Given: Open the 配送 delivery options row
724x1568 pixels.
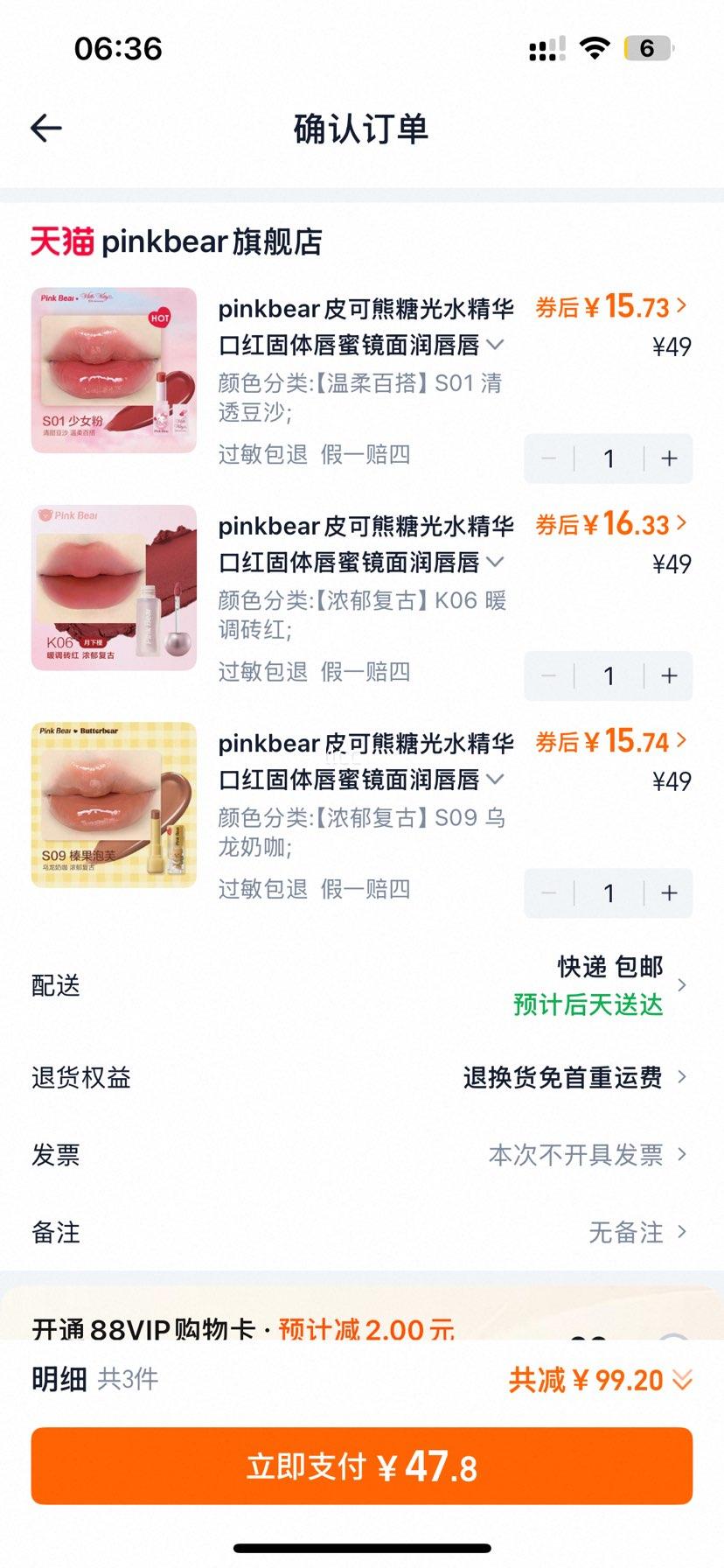Looking at the screenshot, I should 362,985.
